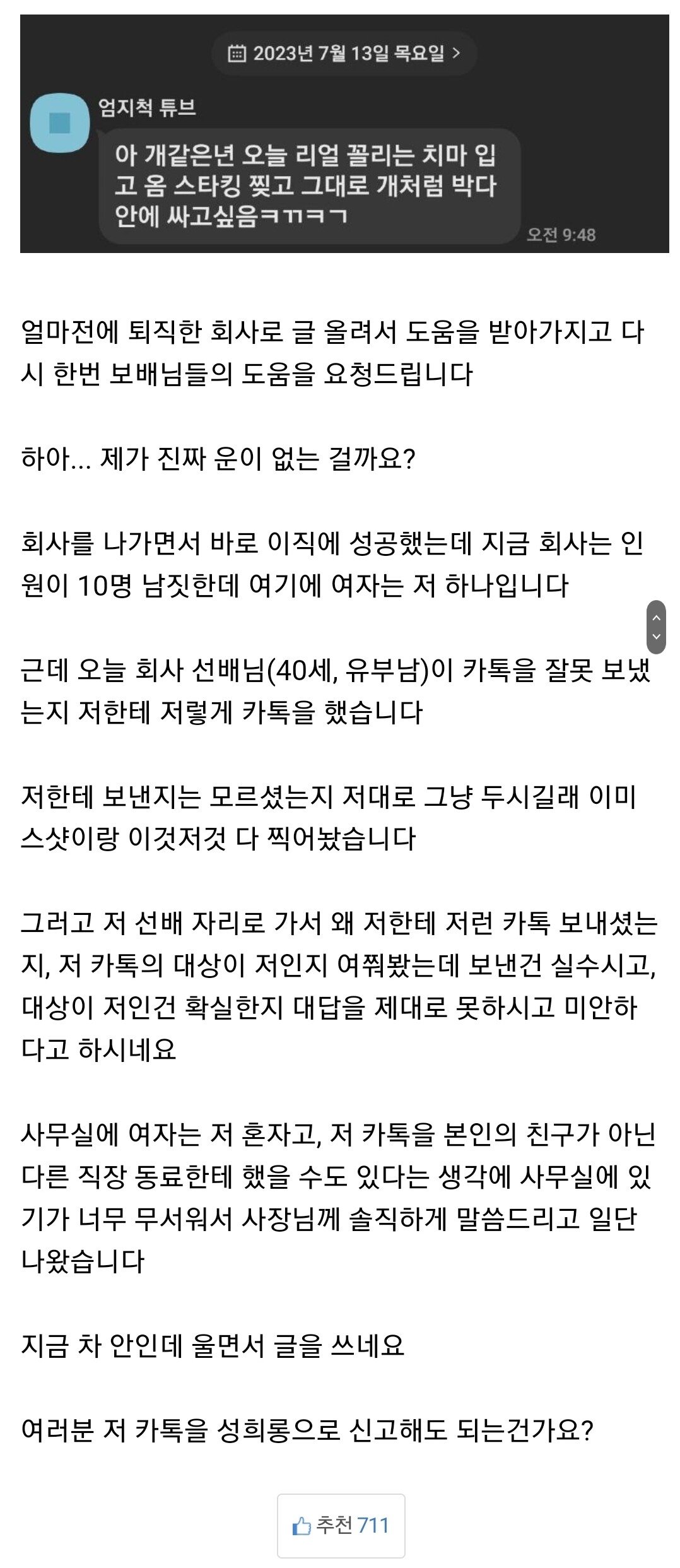Tap the up arrow on scroll handle

click(x=656, y=618)
